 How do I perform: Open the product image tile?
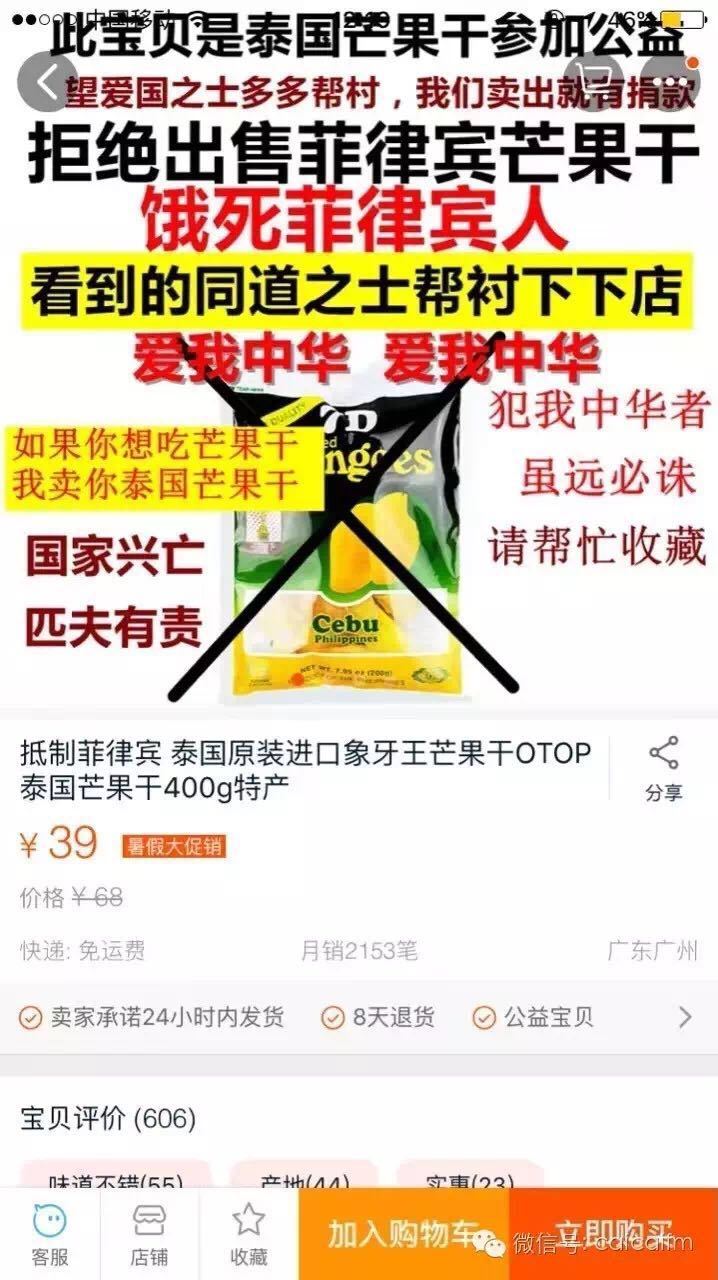tap(359, 360)
